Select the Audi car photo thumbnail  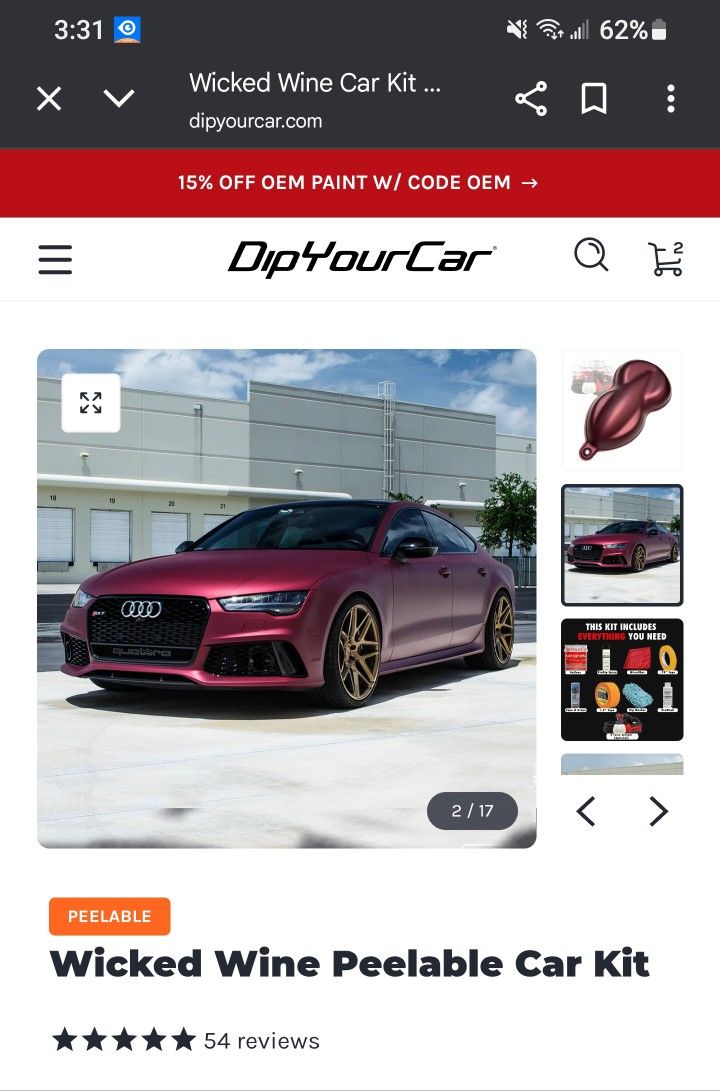click(622, 545)
